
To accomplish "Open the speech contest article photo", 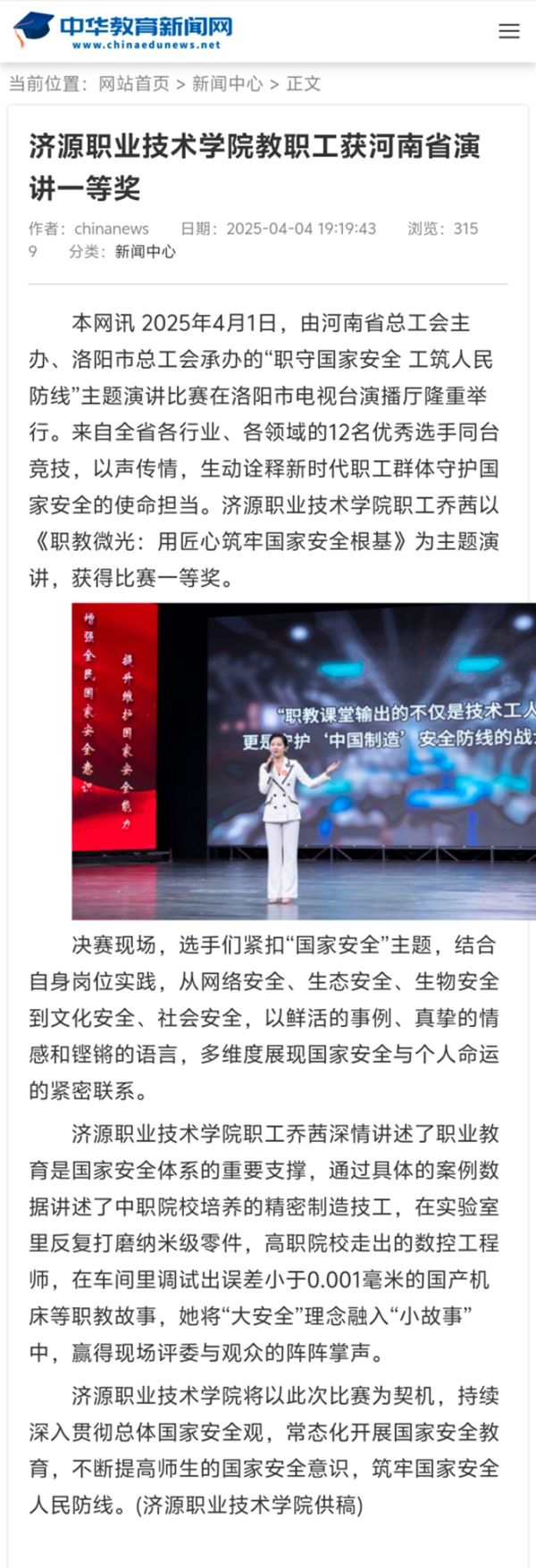I will (304, 761).
